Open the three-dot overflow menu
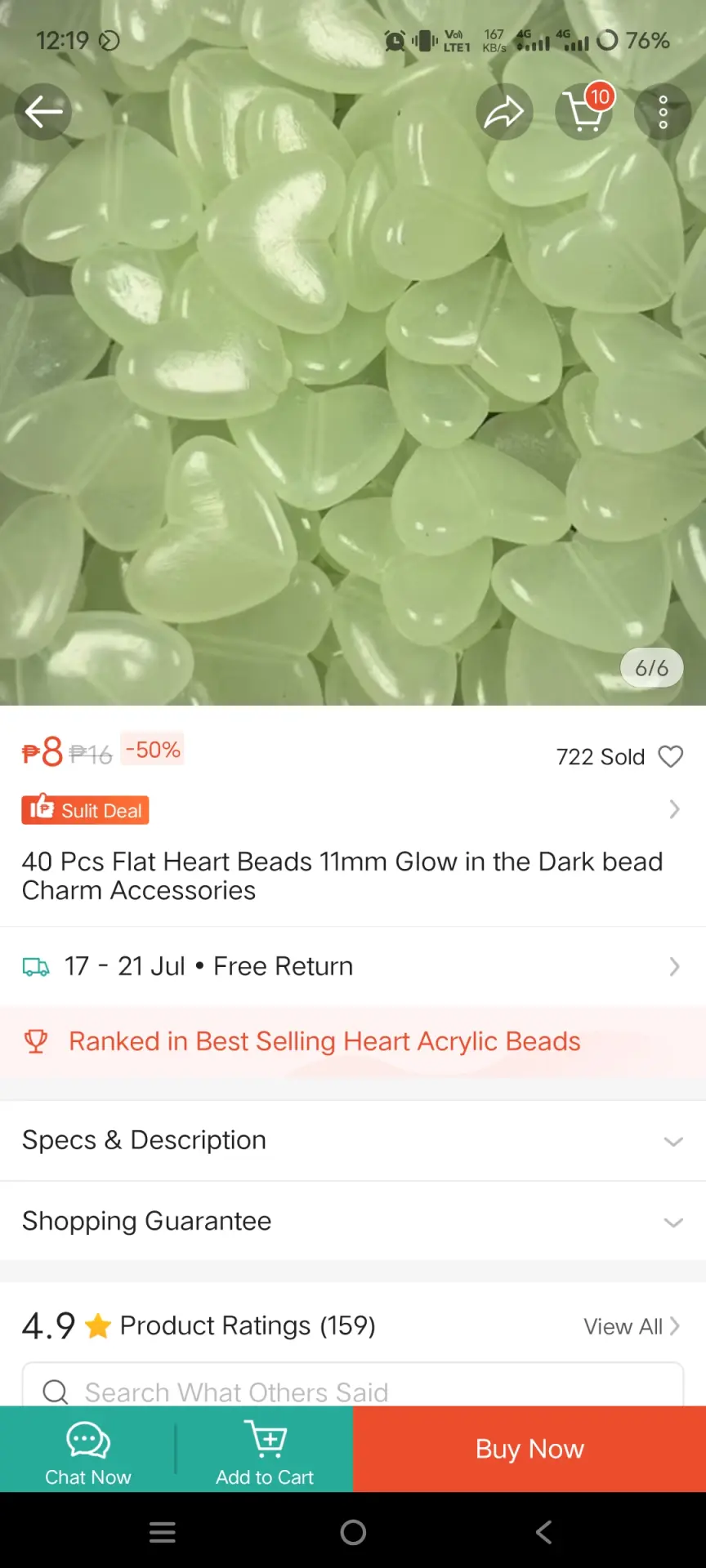706x1568 pixels. (663, 112)
